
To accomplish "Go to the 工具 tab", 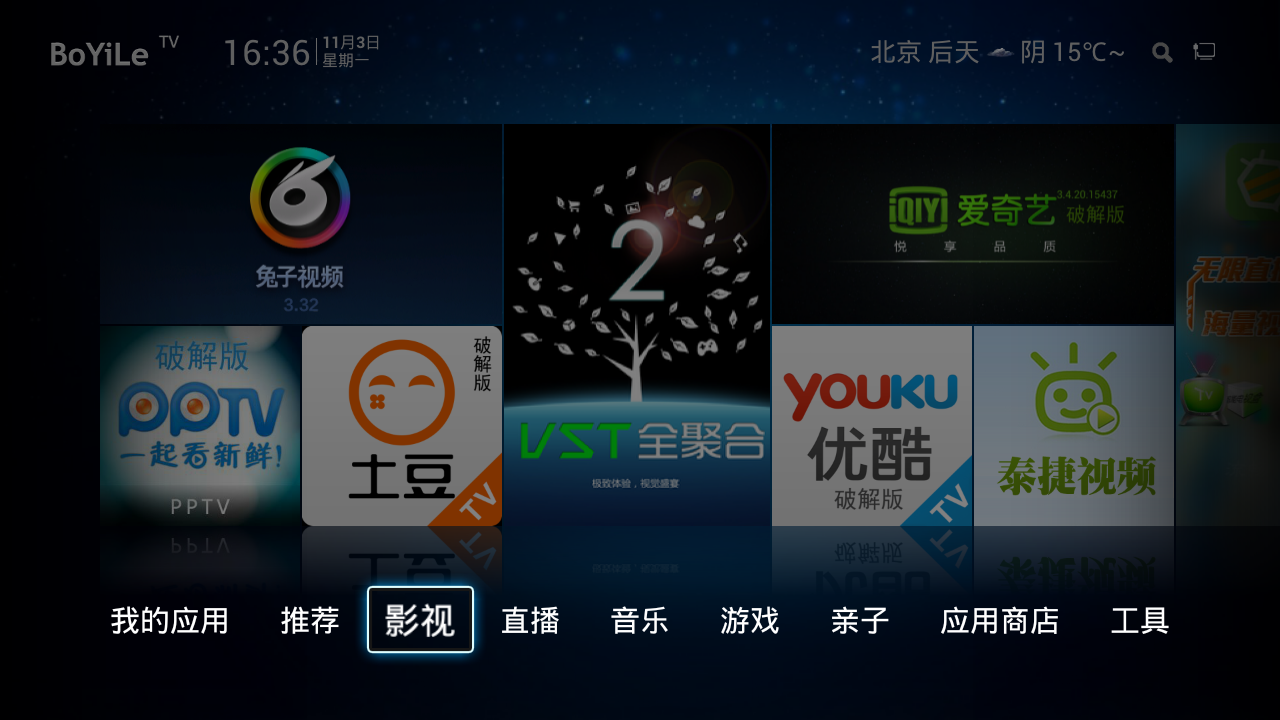I will (x=1140, y=621).
